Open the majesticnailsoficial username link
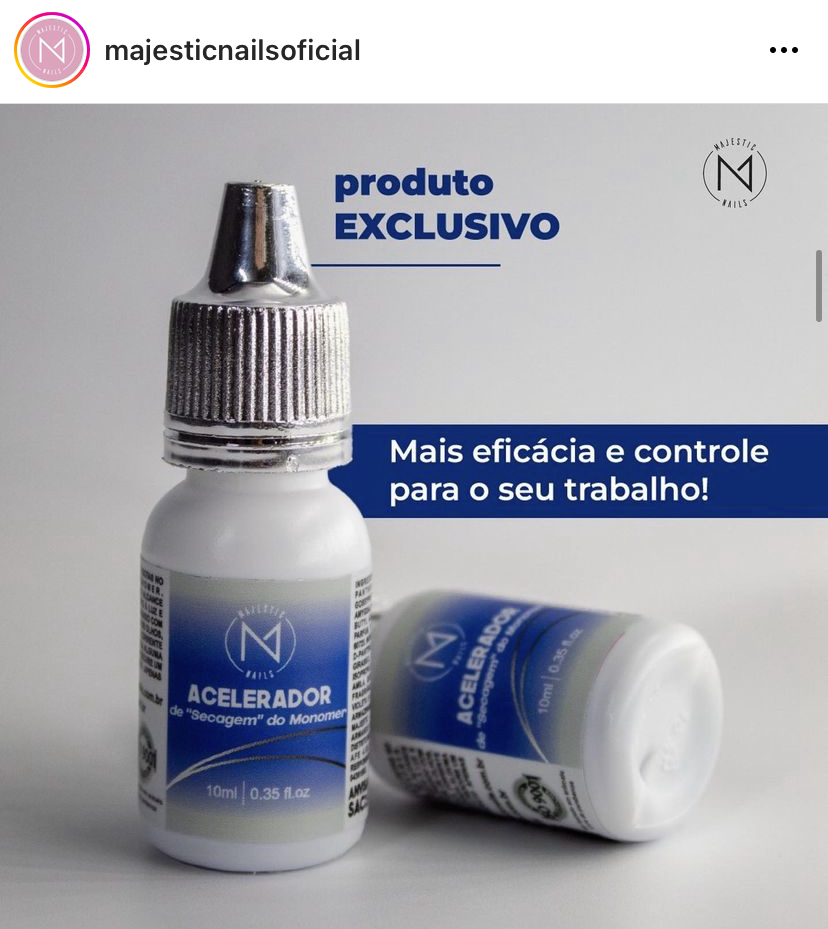Viewport: 828px width, 929px height. click(232, 51)
